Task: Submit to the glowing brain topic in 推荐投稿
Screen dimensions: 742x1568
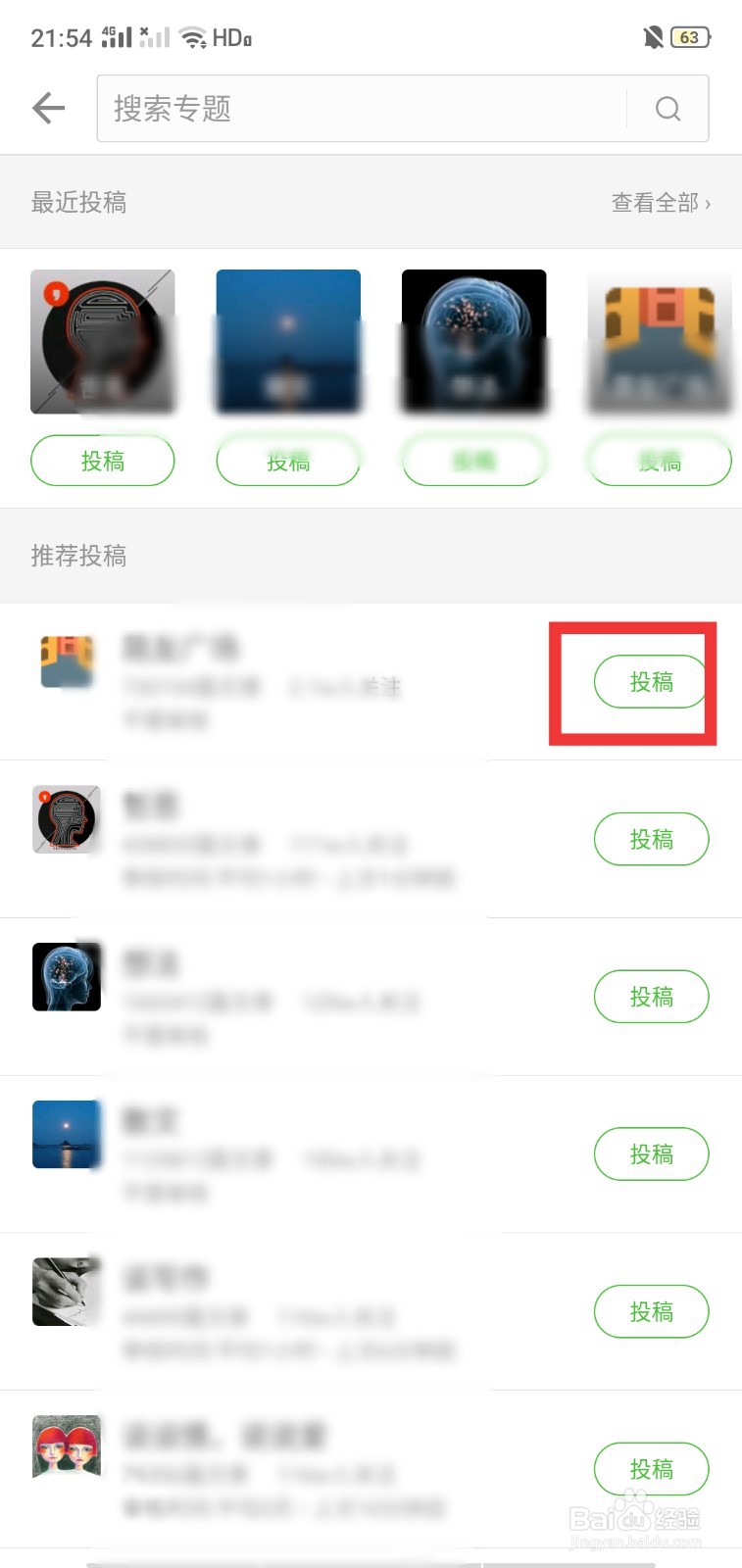Action: (x=651, y=997)
